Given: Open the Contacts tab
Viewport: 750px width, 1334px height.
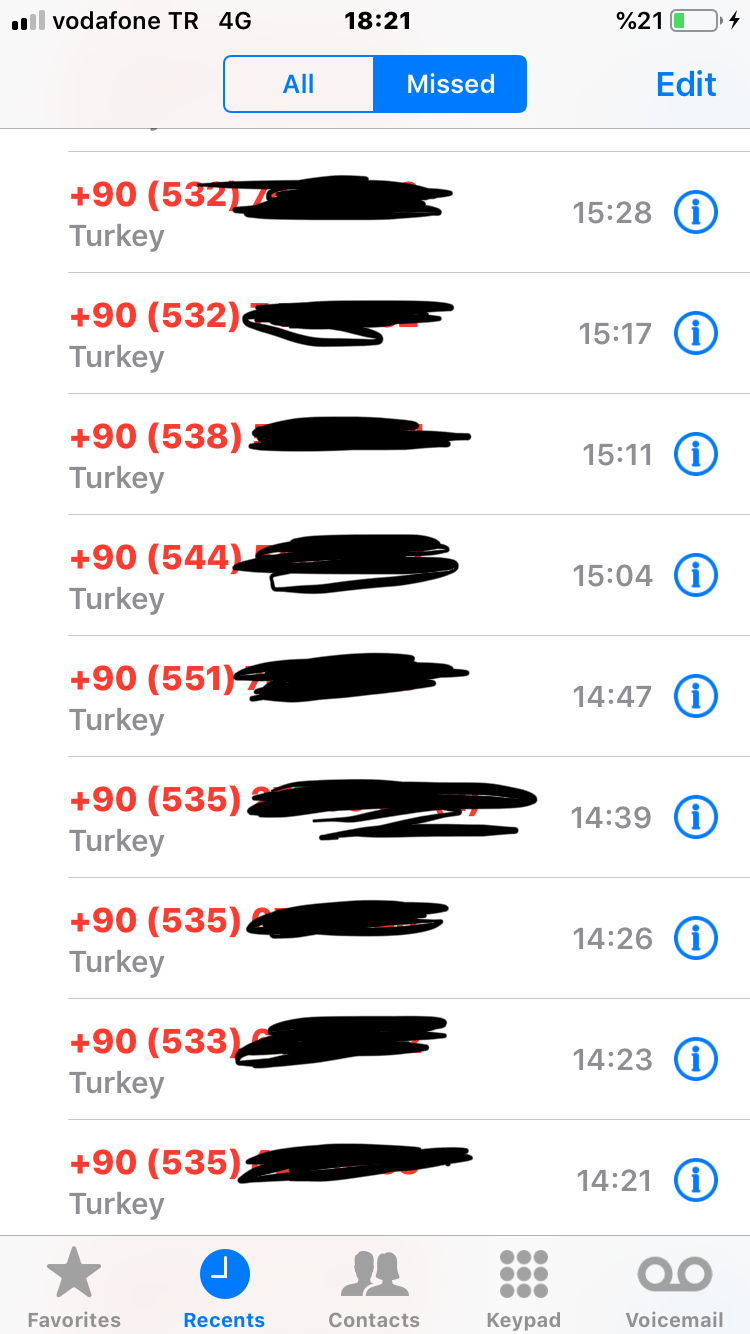Looking at the screenshot, I should click(x=374, y=1288).
